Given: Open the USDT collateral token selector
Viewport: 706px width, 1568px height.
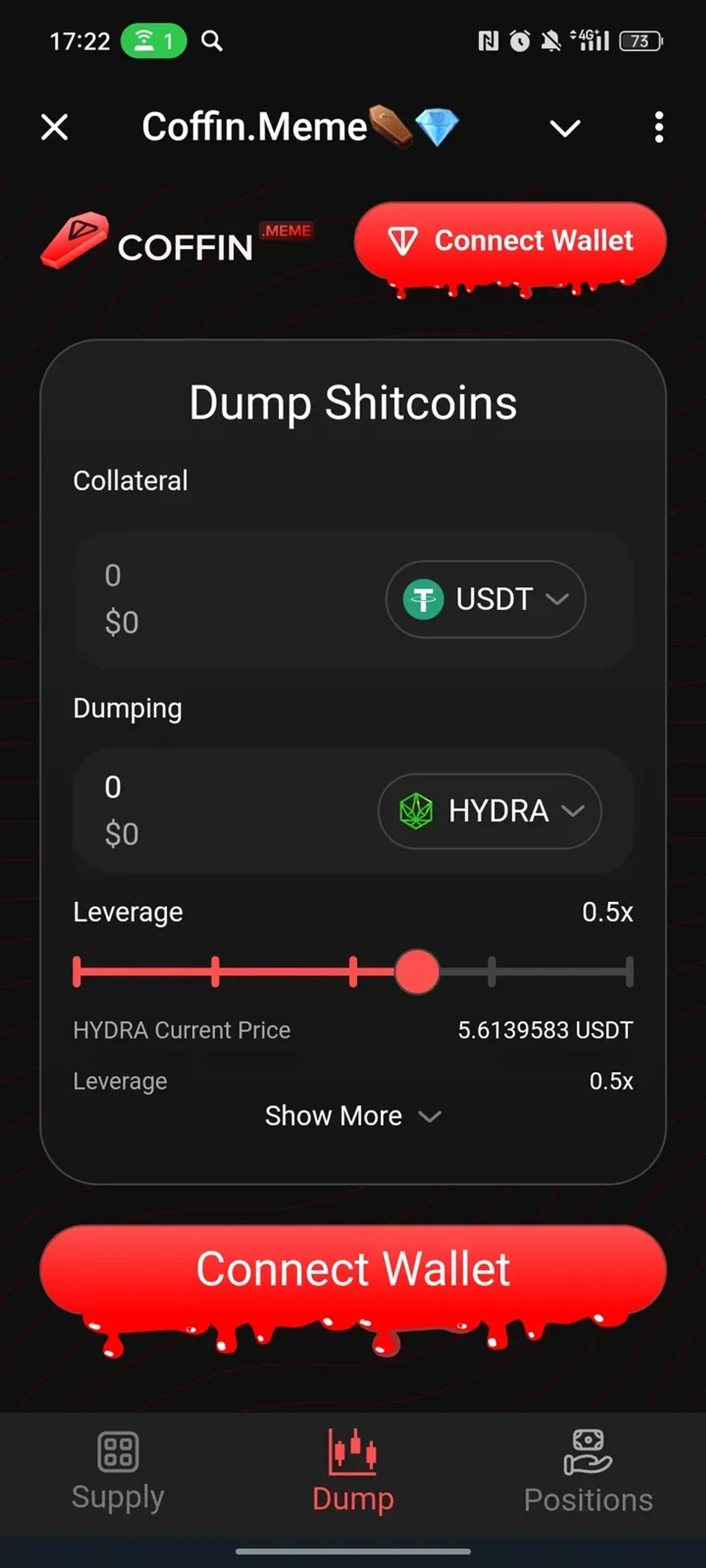Looking at the screenshot, I should pyautogui.click(x=485, y=599).
